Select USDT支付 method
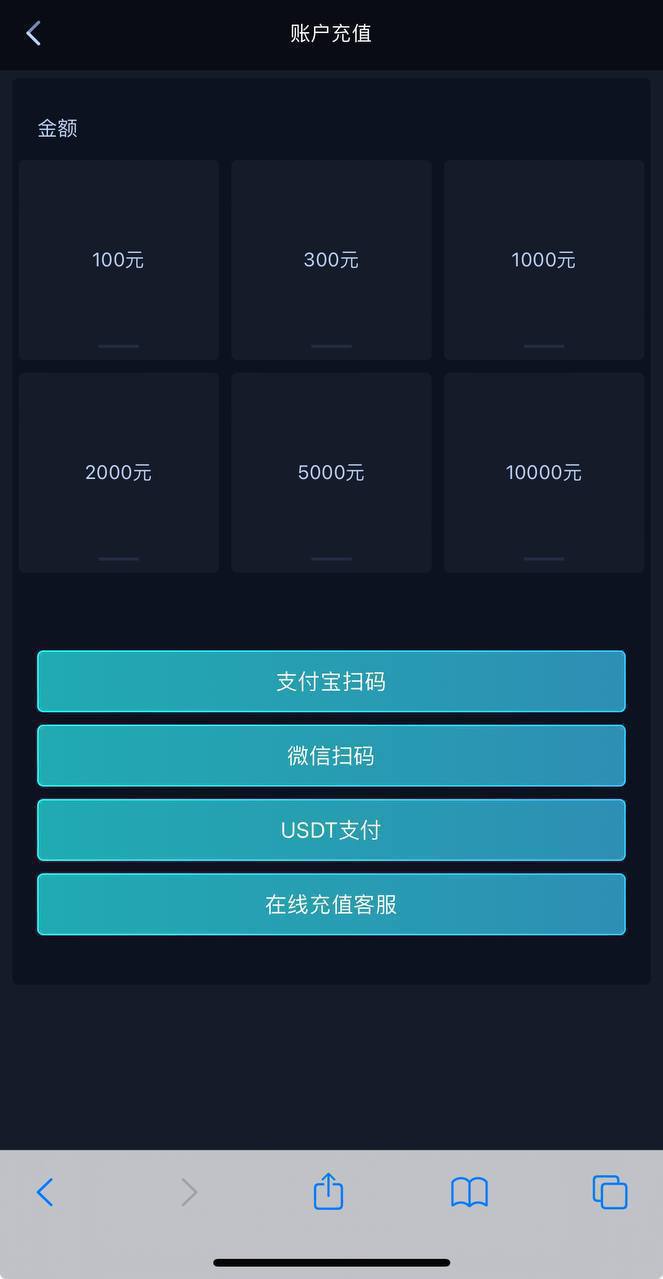Viewport: 663px width, 1279px height. click(x=331, y=830)
